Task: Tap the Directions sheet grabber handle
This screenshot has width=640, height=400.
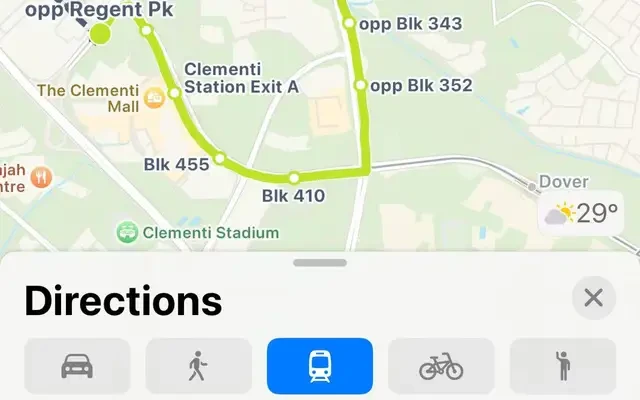Action: (x=320, y=263)
